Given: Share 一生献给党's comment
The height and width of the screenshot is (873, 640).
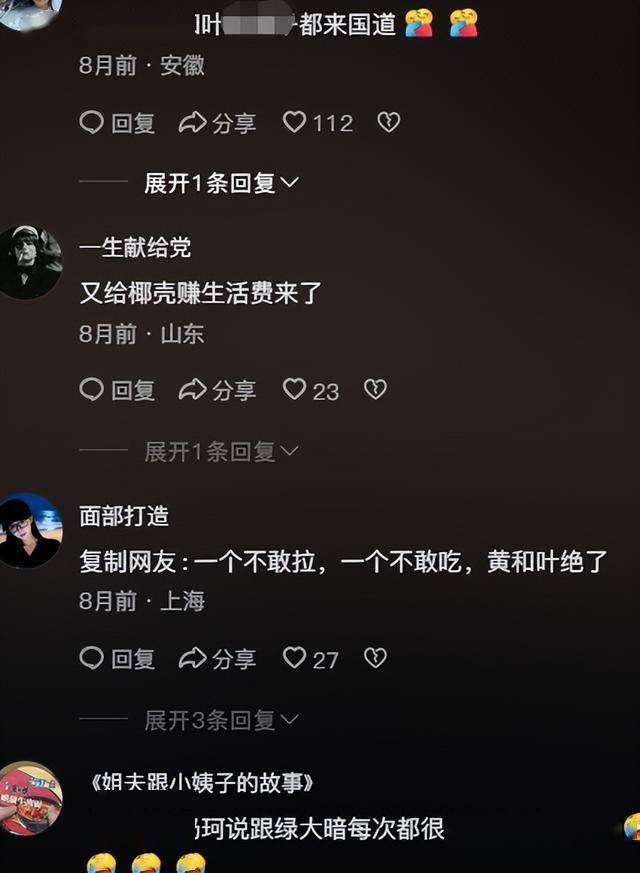Looking at the screenshot, I should click(x=217, y=390).
